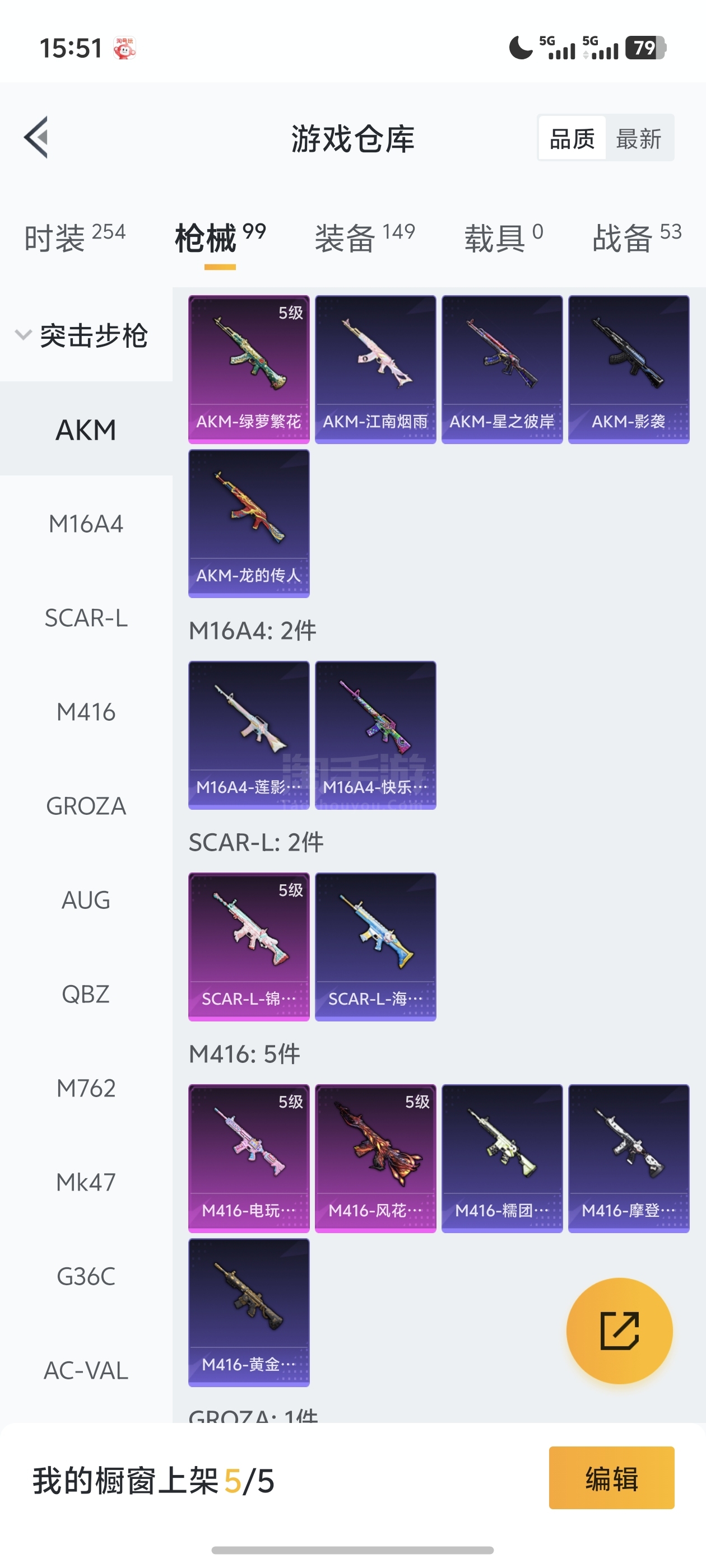The image size is (706, 1568).
Task: Go back using the top-left arrow
Action: (36, 137)
